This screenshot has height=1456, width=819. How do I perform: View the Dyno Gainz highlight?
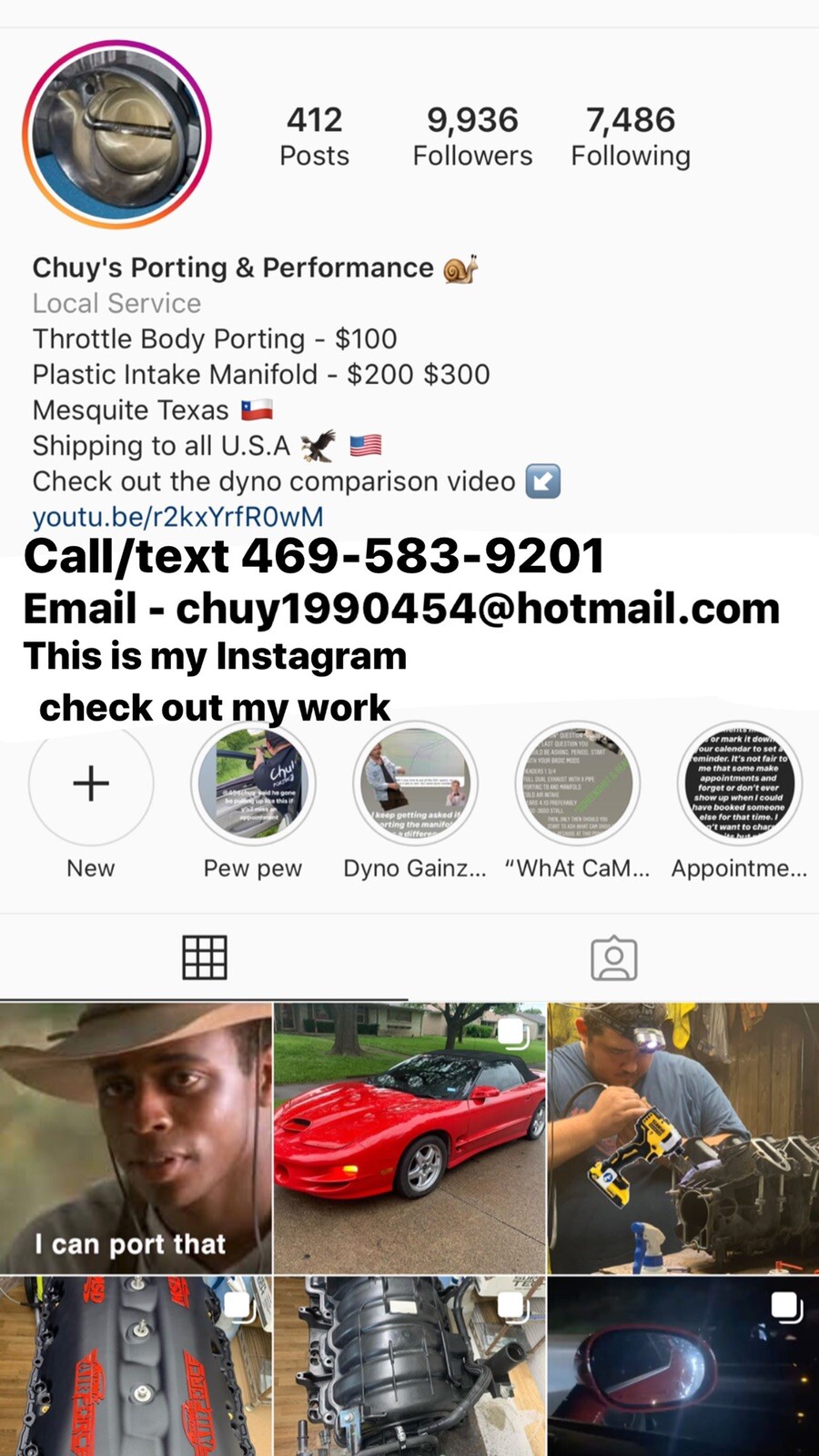click(x=415, y=784)
